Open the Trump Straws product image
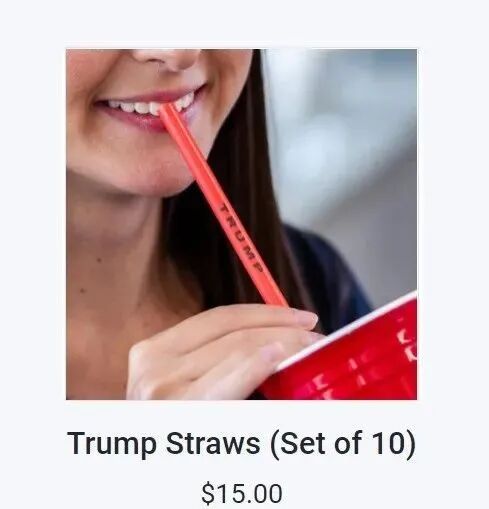The width and height of the screenshot is (489, 509). click(x=241, y=224)
